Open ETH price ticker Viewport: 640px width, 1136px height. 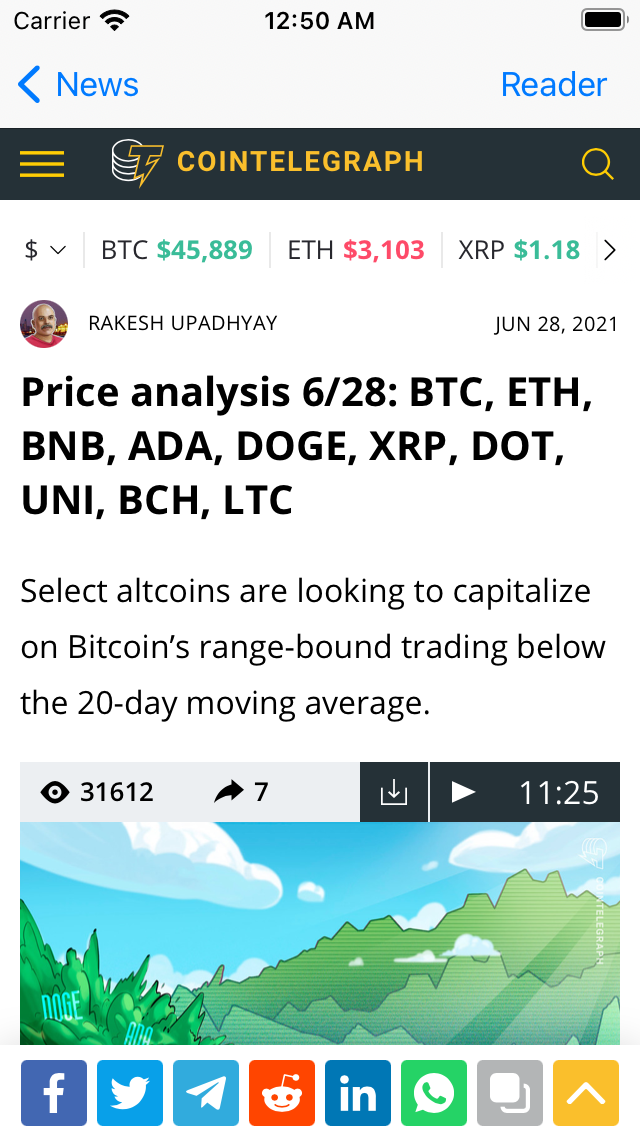click(x=356, y=250)
